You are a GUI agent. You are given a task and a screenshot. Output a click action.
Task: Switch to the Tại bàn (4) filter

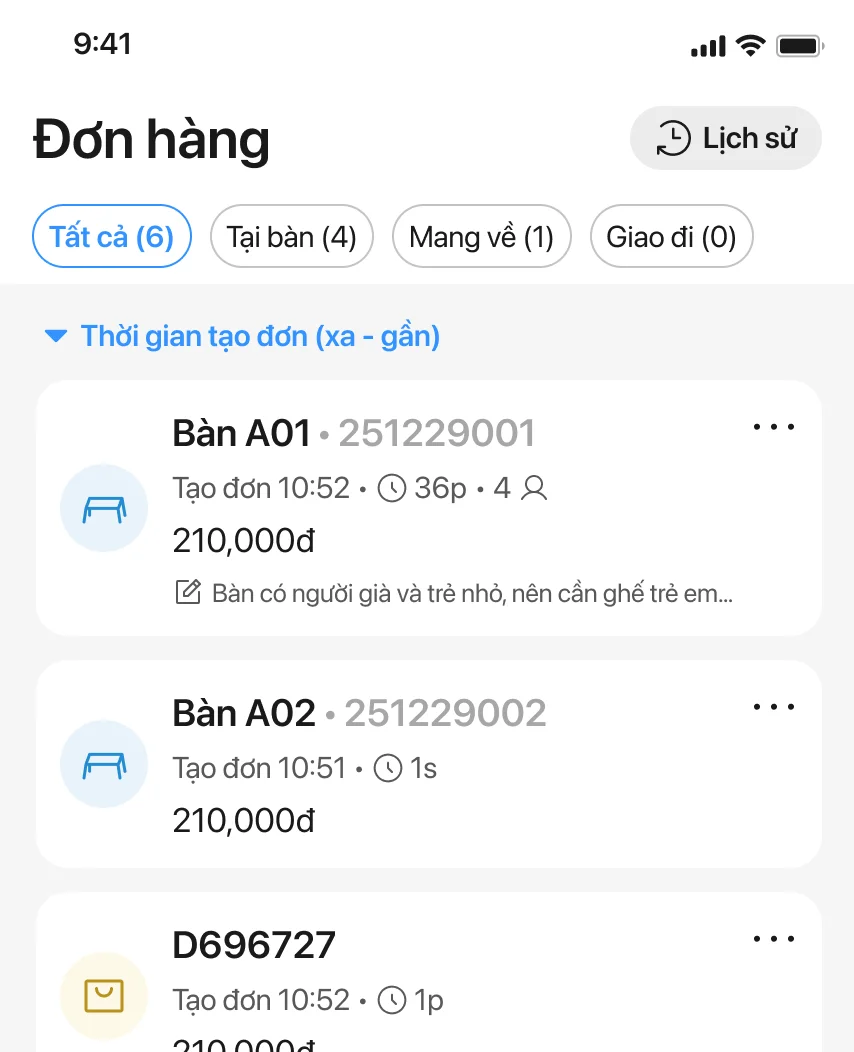[291, 237]
